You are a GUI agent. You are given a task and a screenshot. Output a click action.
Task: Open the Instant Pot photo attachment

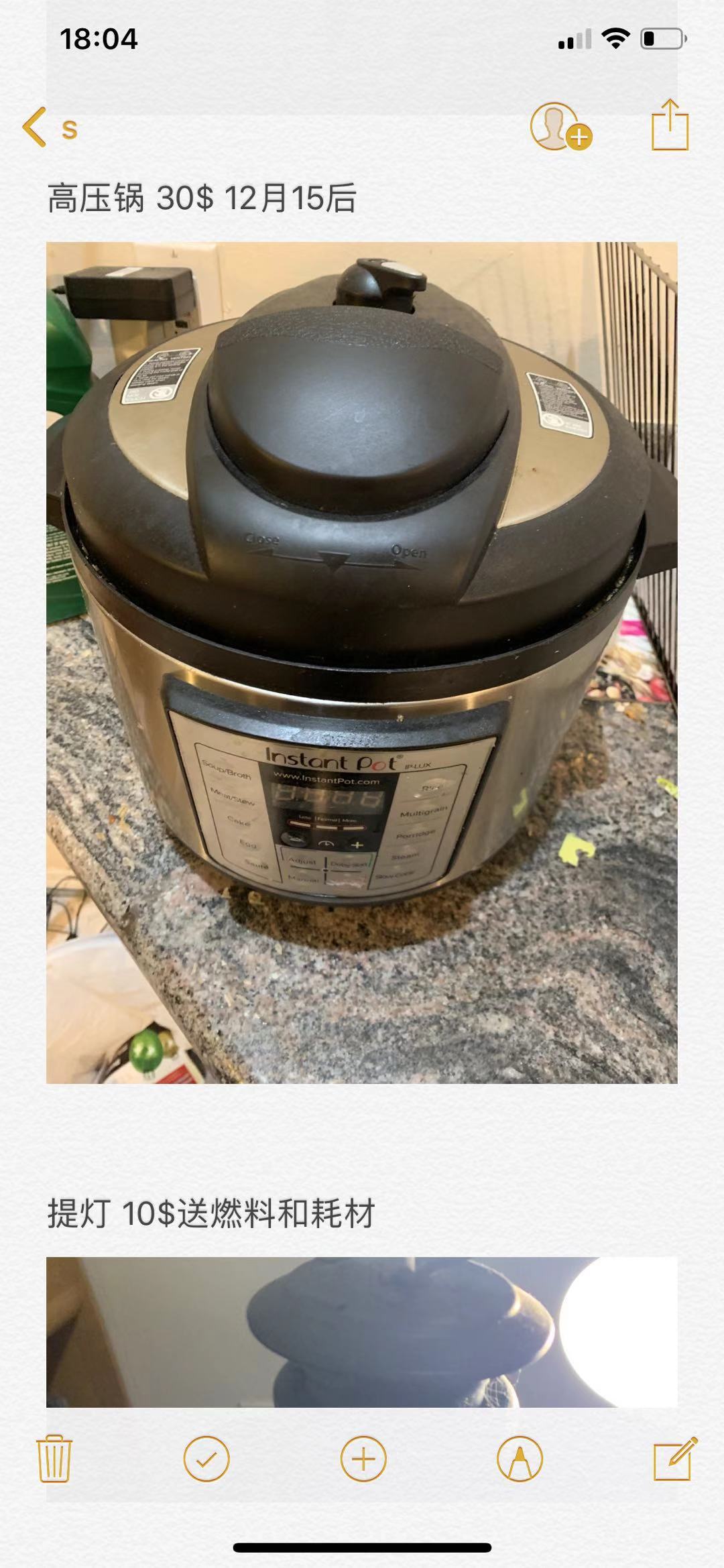point(362,662)
